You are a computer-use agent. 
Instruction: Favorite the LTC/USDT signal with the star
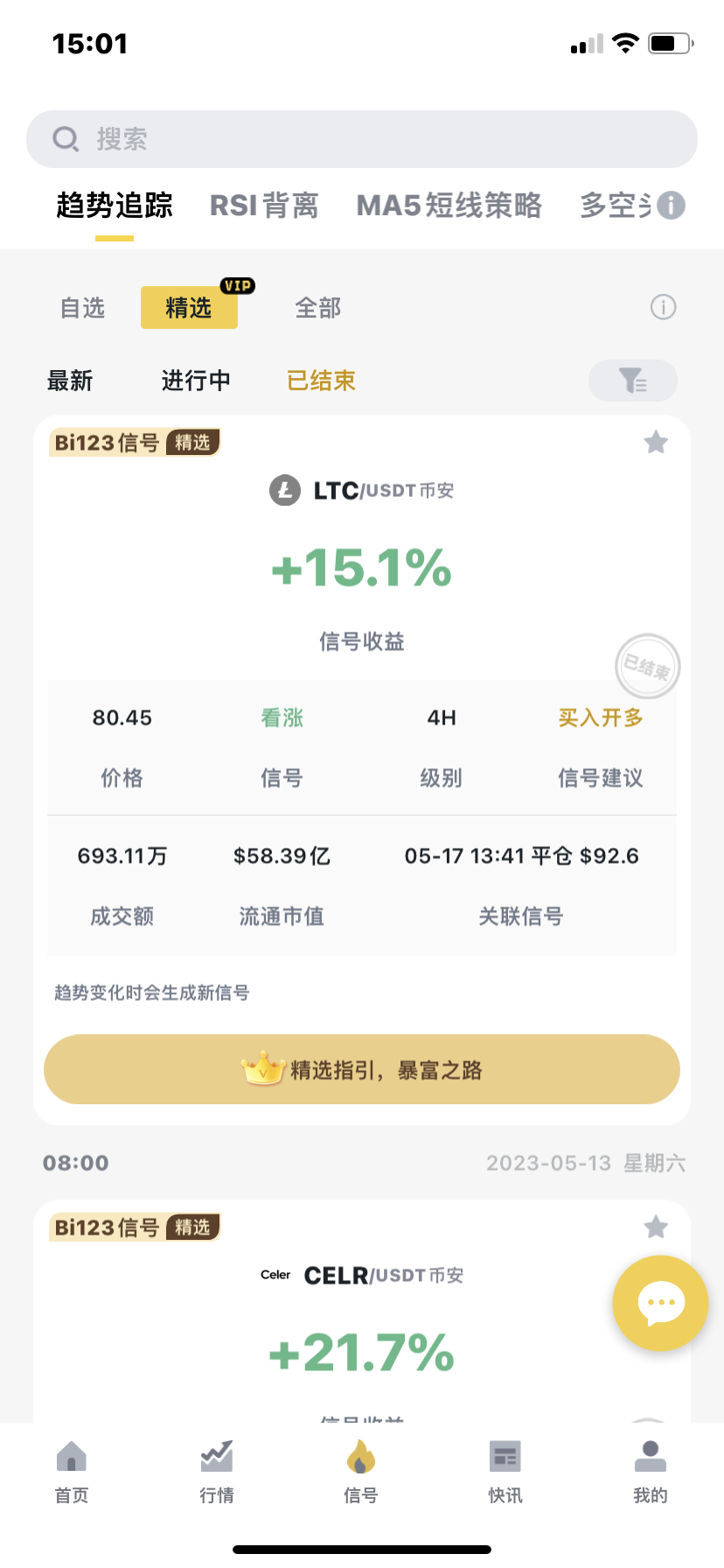pos(656,443)
